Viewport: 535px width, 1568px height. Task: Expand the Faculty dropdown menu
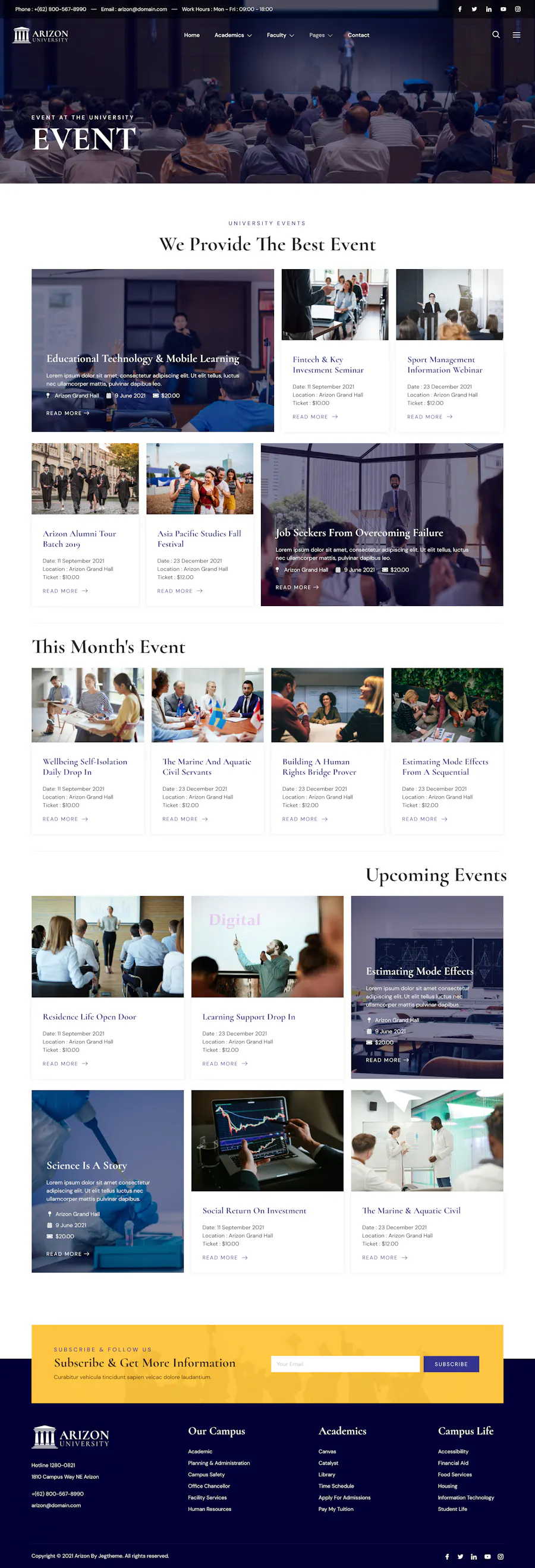[x=280, y=35]
